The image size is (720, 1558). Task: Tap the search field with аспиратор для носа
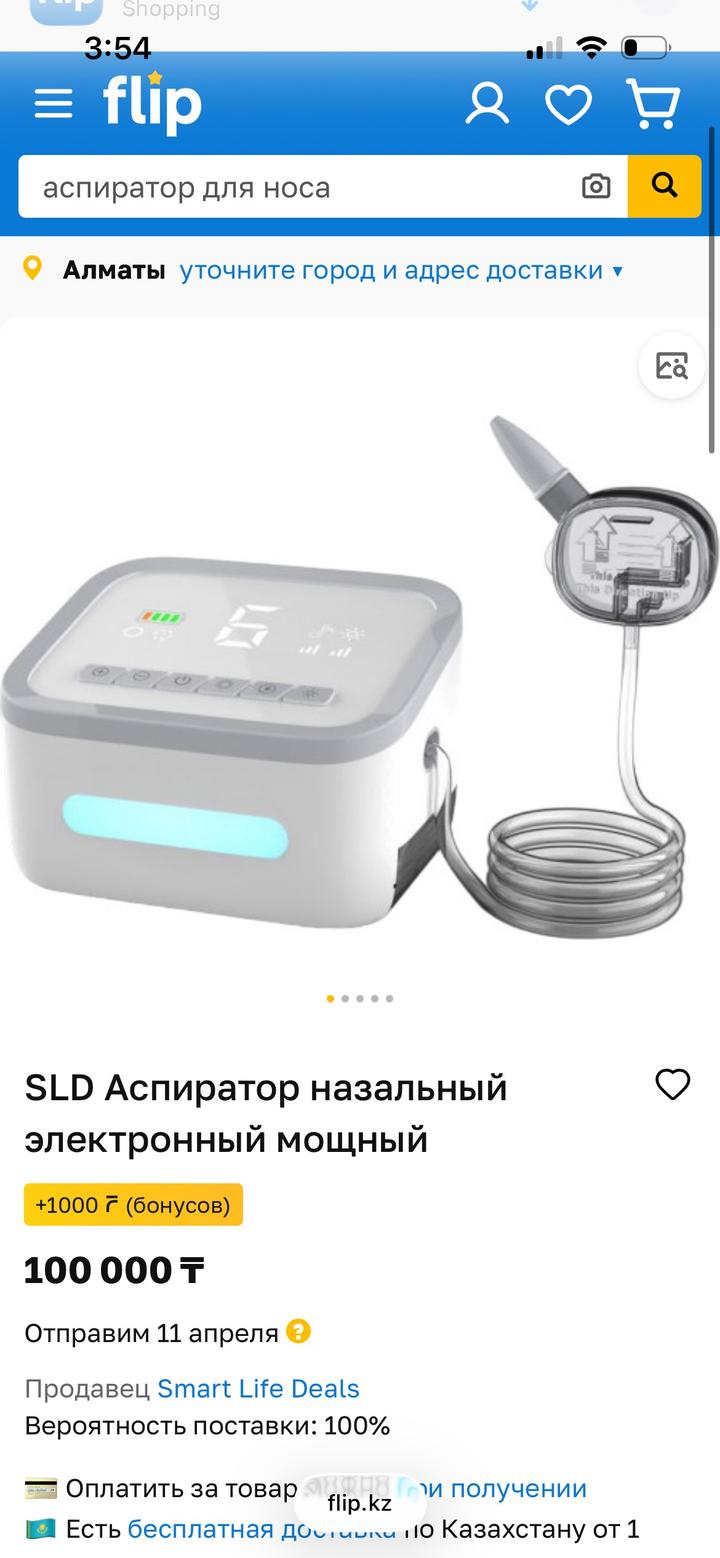pos(300,187)
